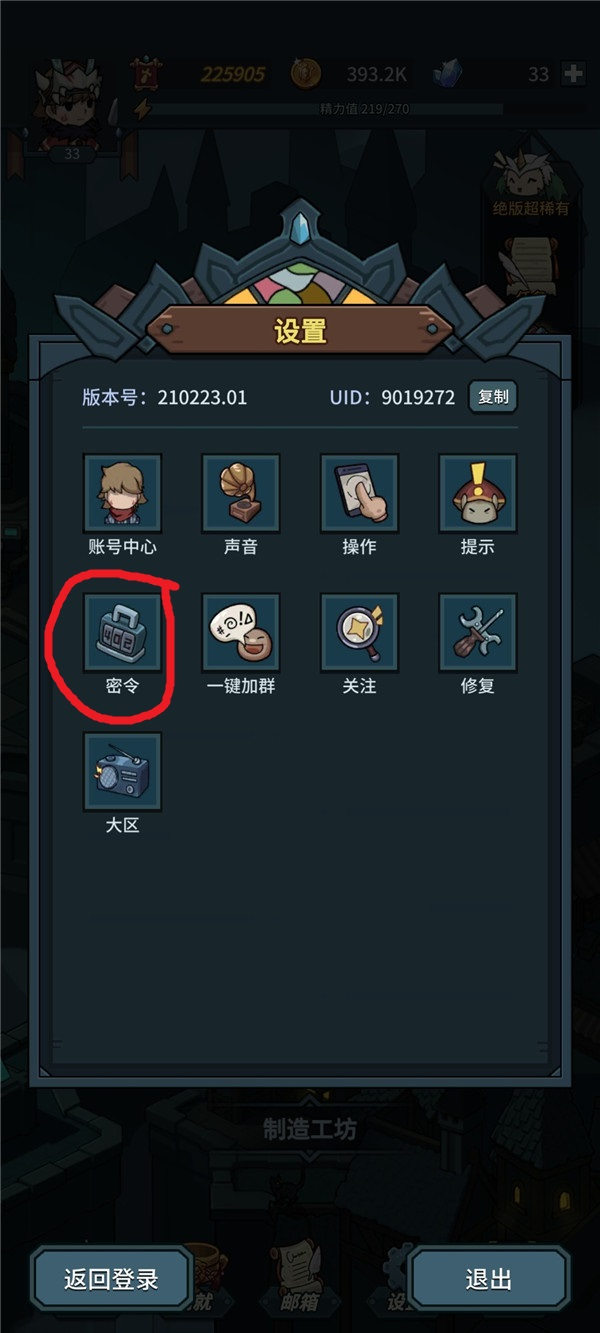Open 操作 control settings

pos(359,493)
